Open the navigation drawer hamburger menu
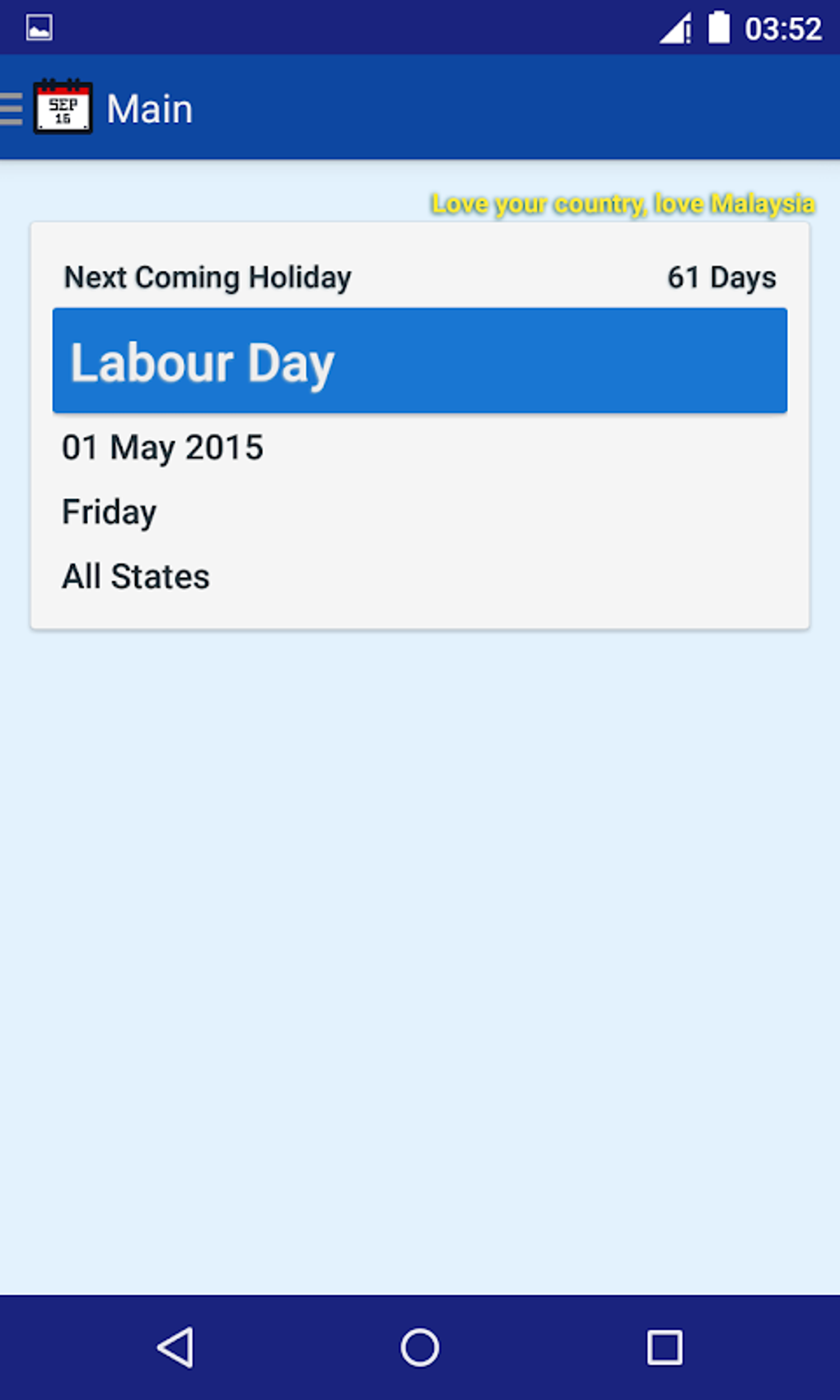This screenshot has width=840, height=1400. (11, 108)
